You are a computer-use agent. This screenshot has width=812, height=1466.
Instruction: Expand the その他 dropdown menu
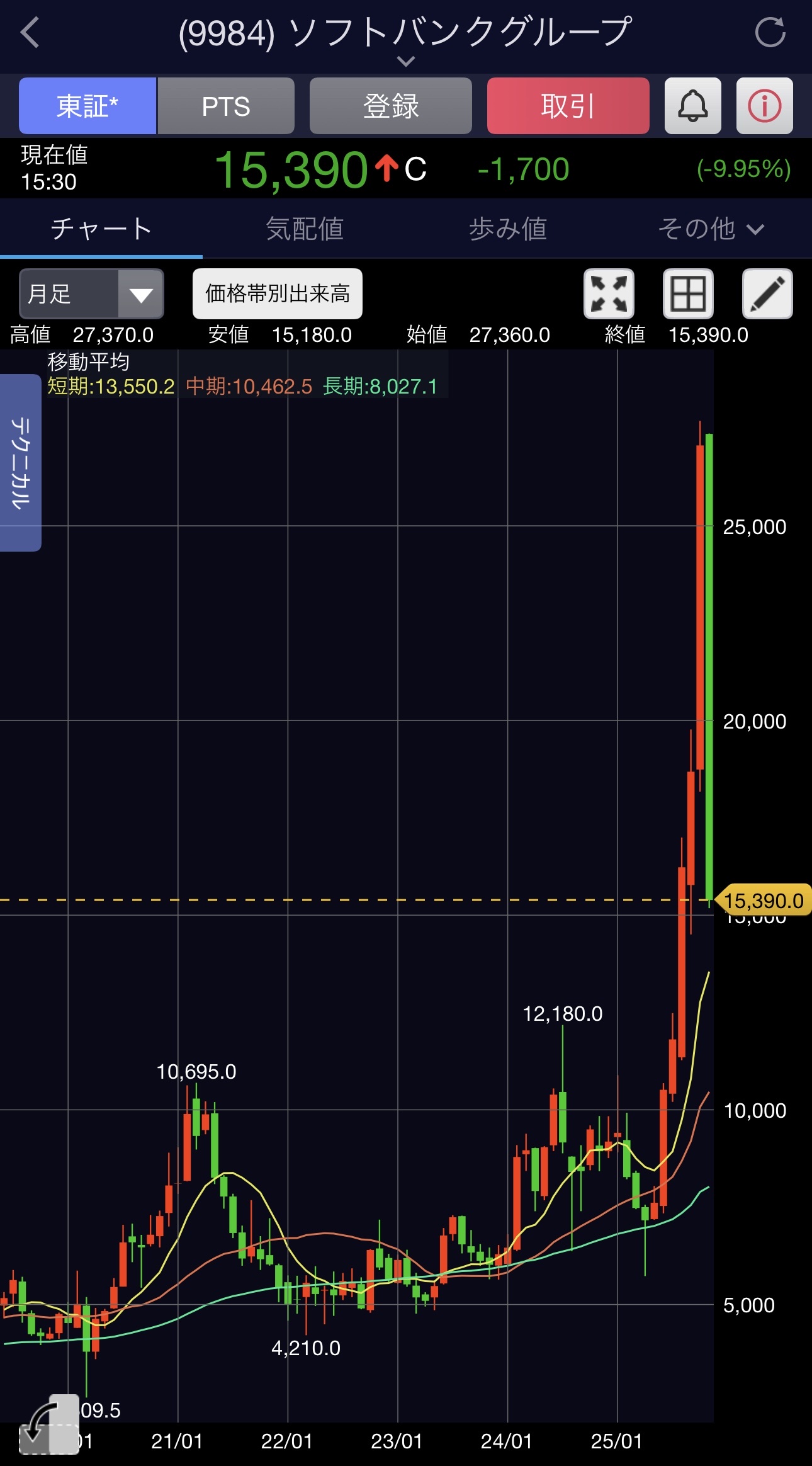tap(711, 229)
